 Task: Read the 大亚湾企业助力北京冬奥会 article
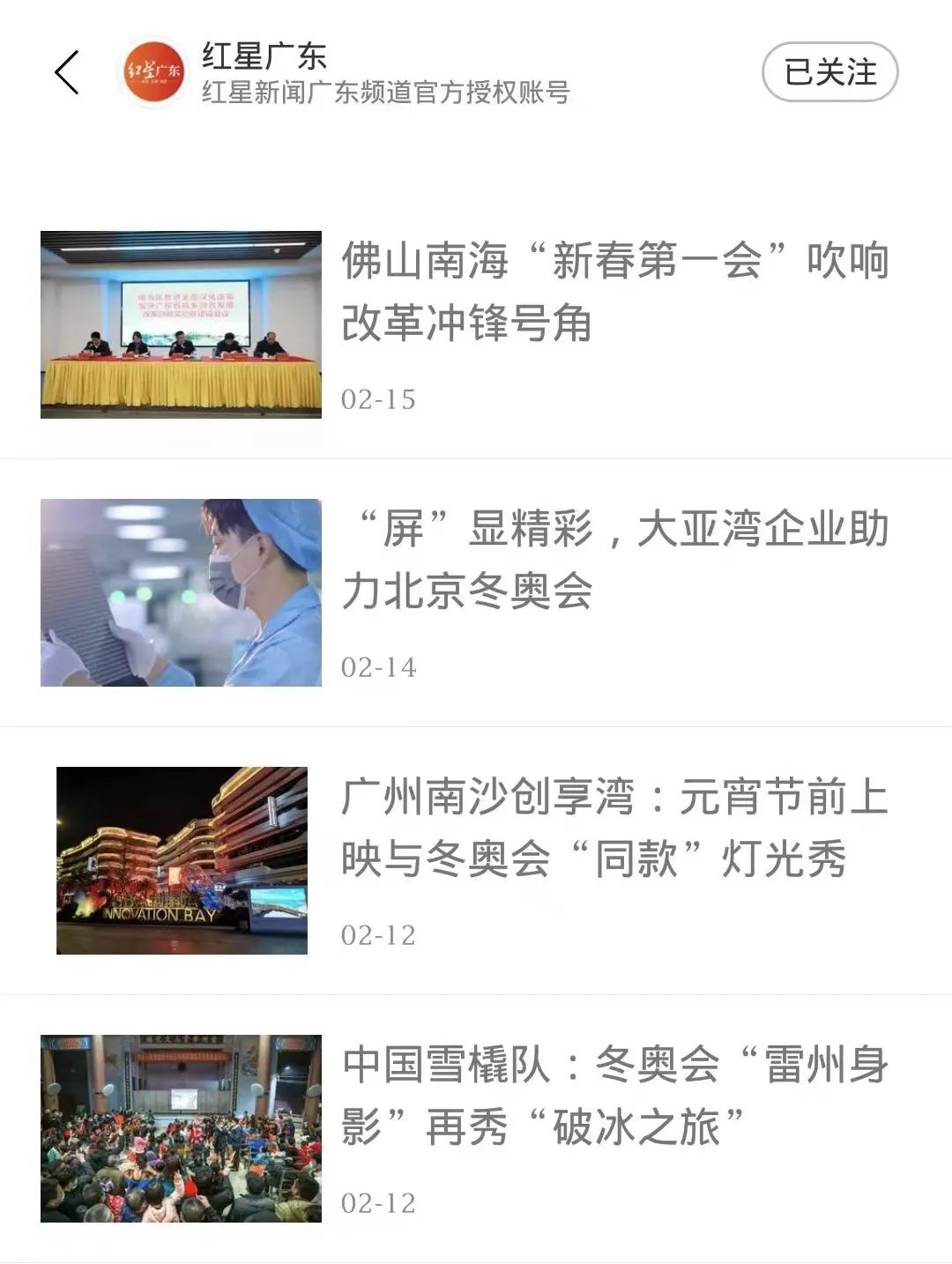(614, 560)
